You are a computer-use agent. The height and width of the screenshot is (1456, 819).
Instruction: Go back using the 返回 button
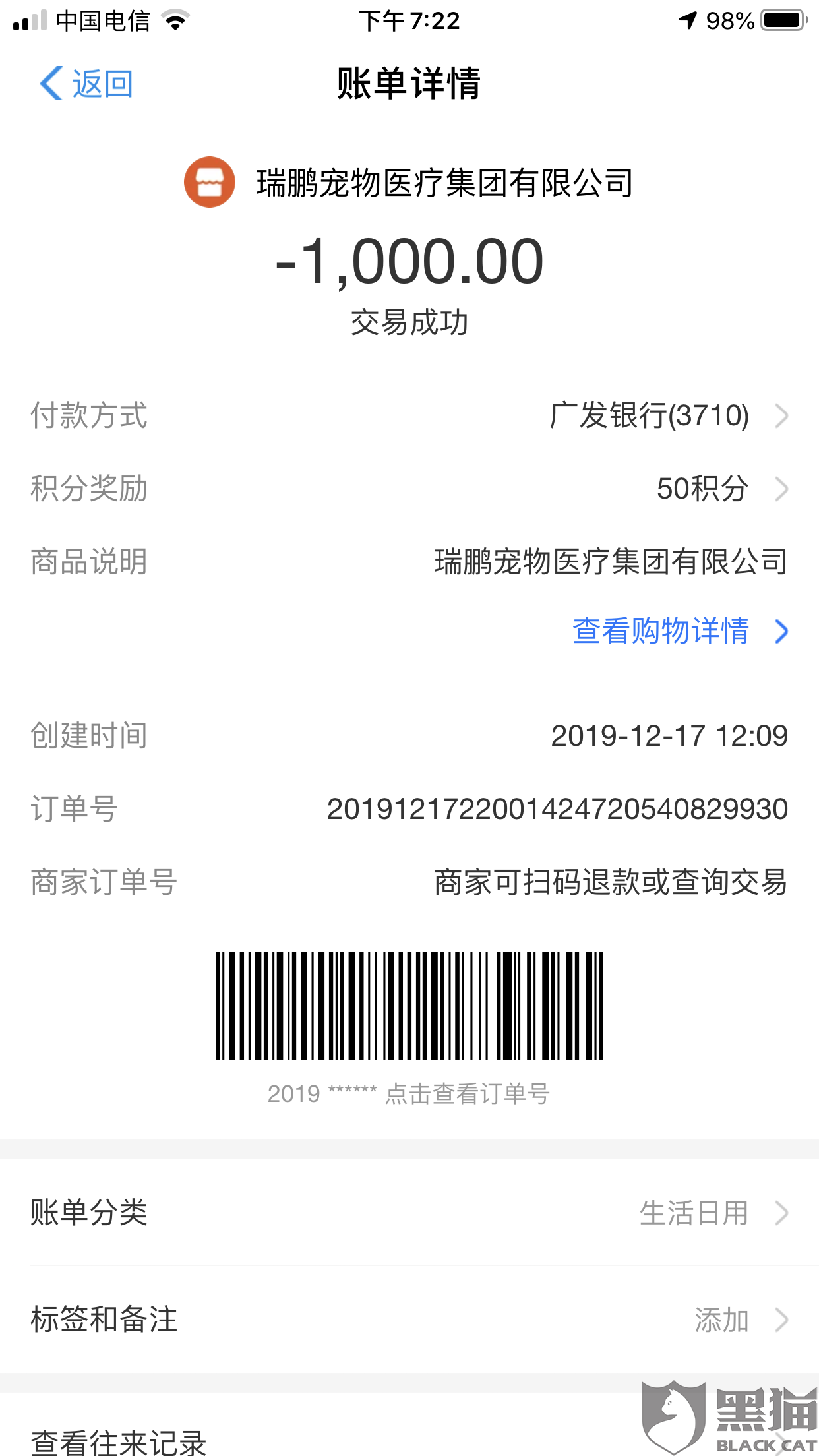click(x=86, y=84)
